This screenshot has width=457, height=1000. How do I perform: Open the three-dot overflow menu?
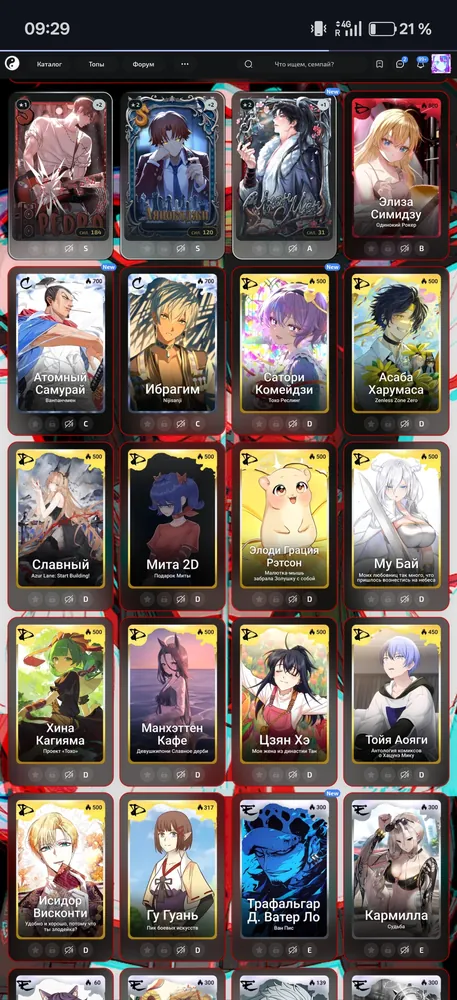[185, 64]
